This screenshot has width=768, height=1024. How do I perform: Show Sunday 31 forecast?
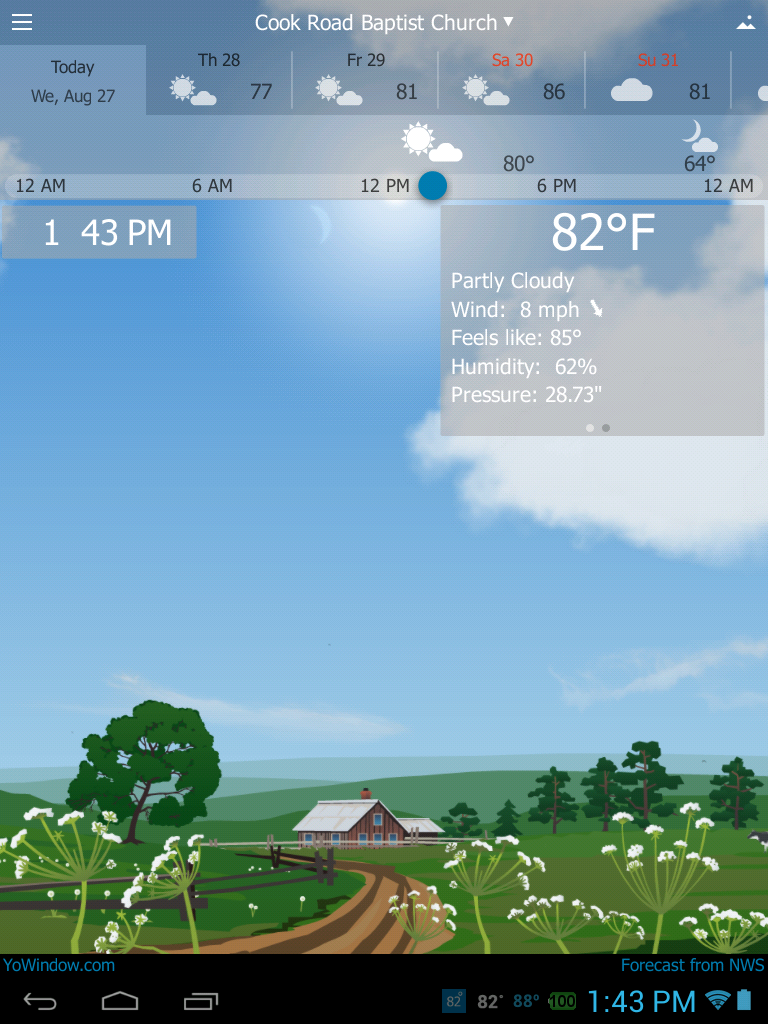(x=658, y=79)
